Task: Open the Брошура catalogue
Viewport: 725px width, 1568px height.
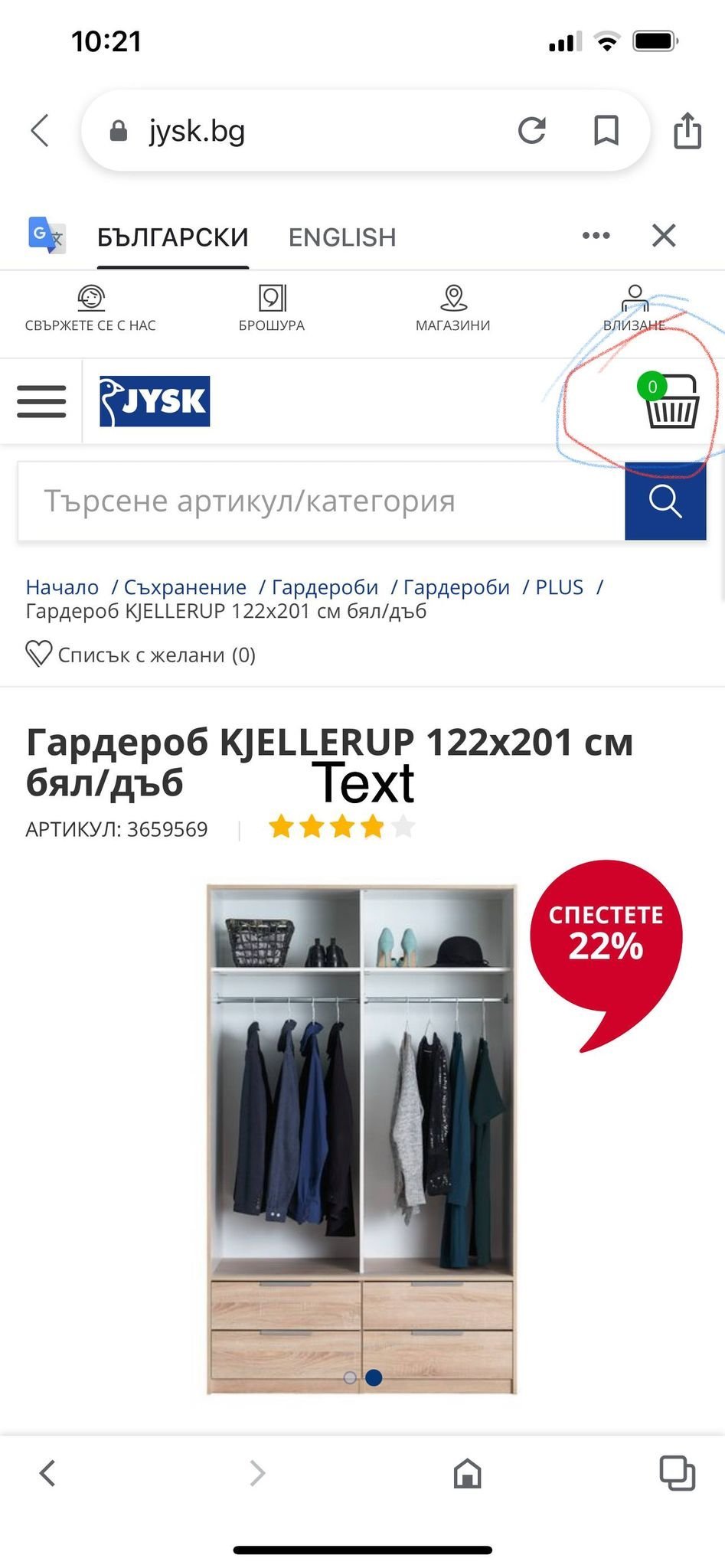Action: point(272,309)
